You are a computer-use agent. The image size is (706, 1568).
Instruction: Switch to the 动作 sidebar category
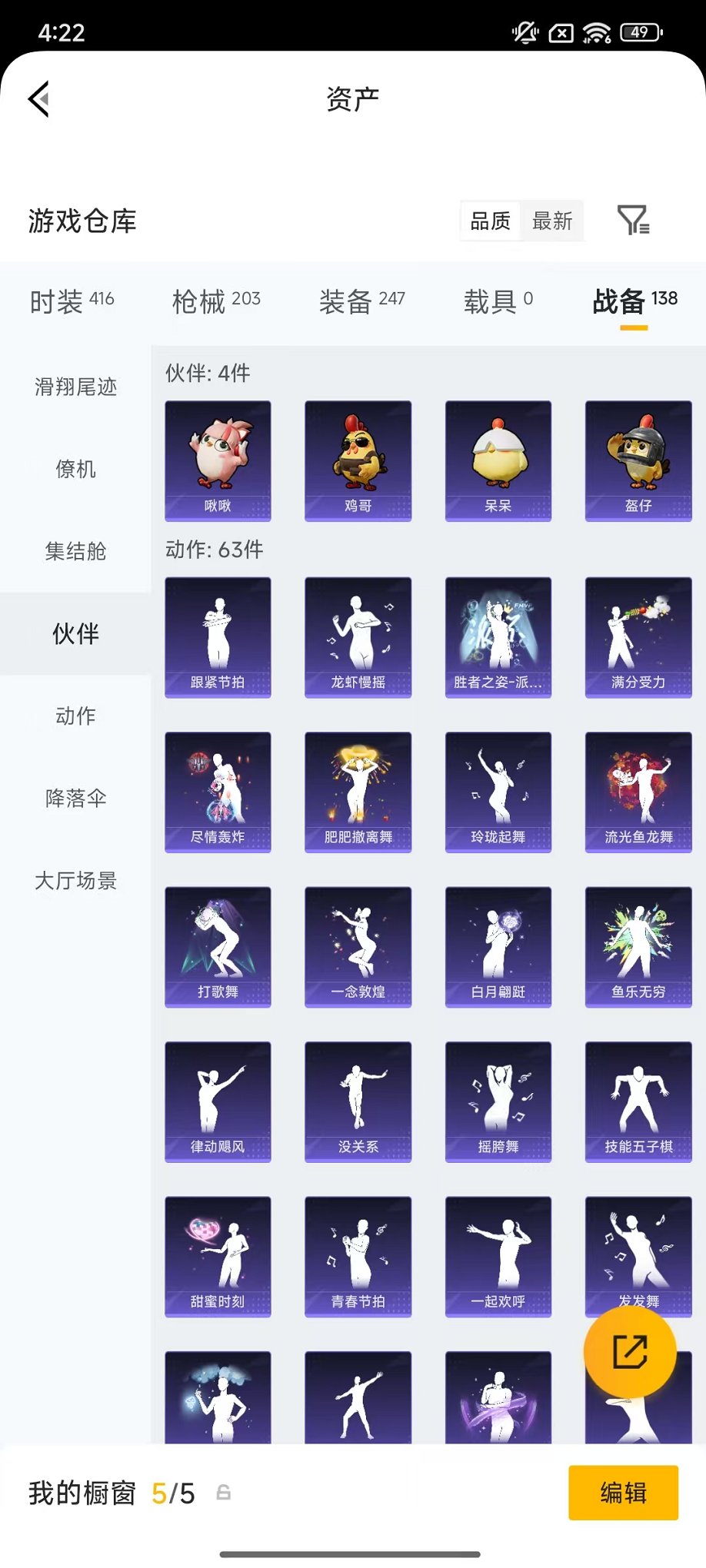coord(73,716)
